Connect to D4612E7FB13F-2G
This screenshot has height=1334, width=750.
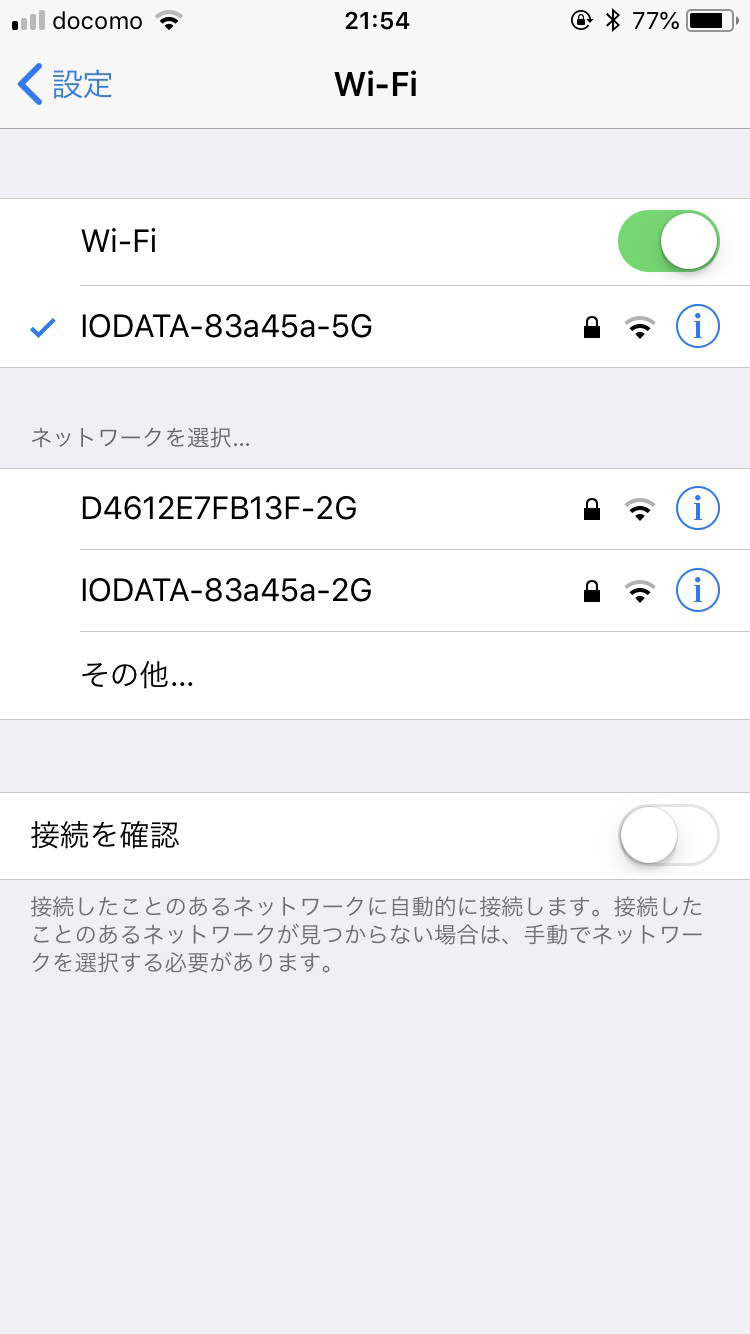[375, 509]
